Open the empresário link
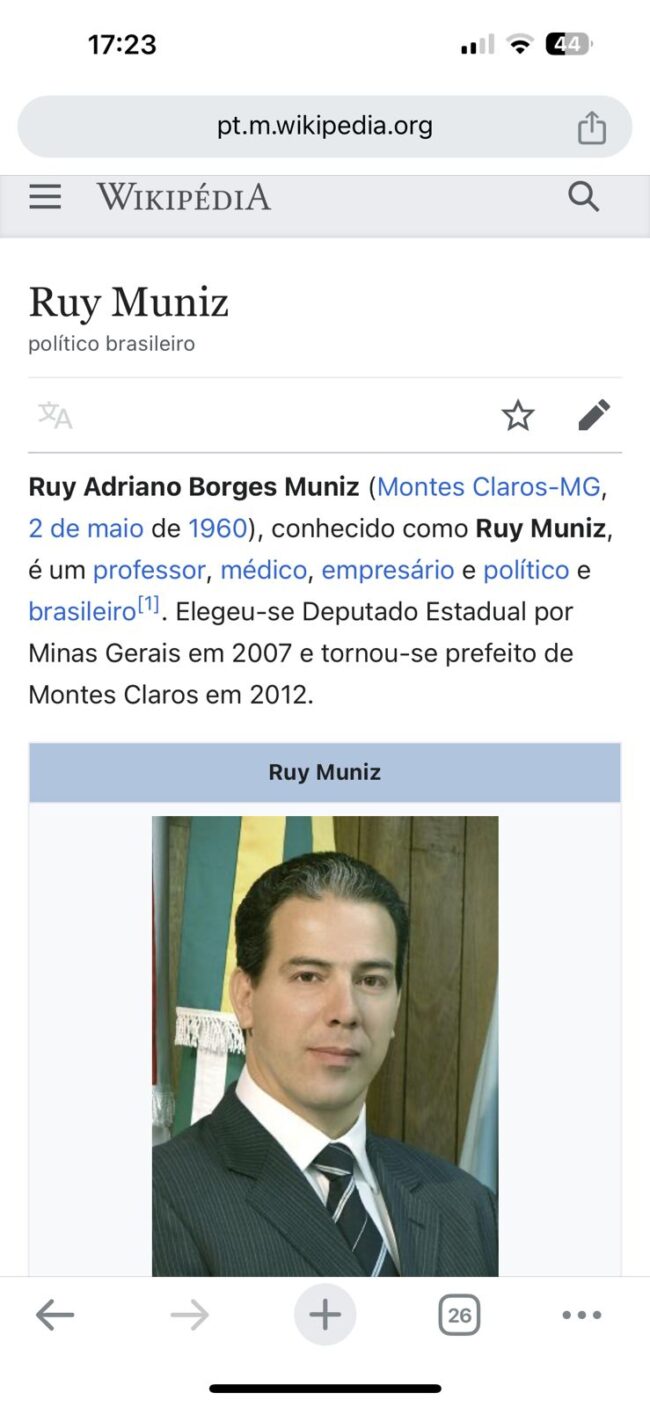This screenshot has width=650, height=1407. point(388,570)
